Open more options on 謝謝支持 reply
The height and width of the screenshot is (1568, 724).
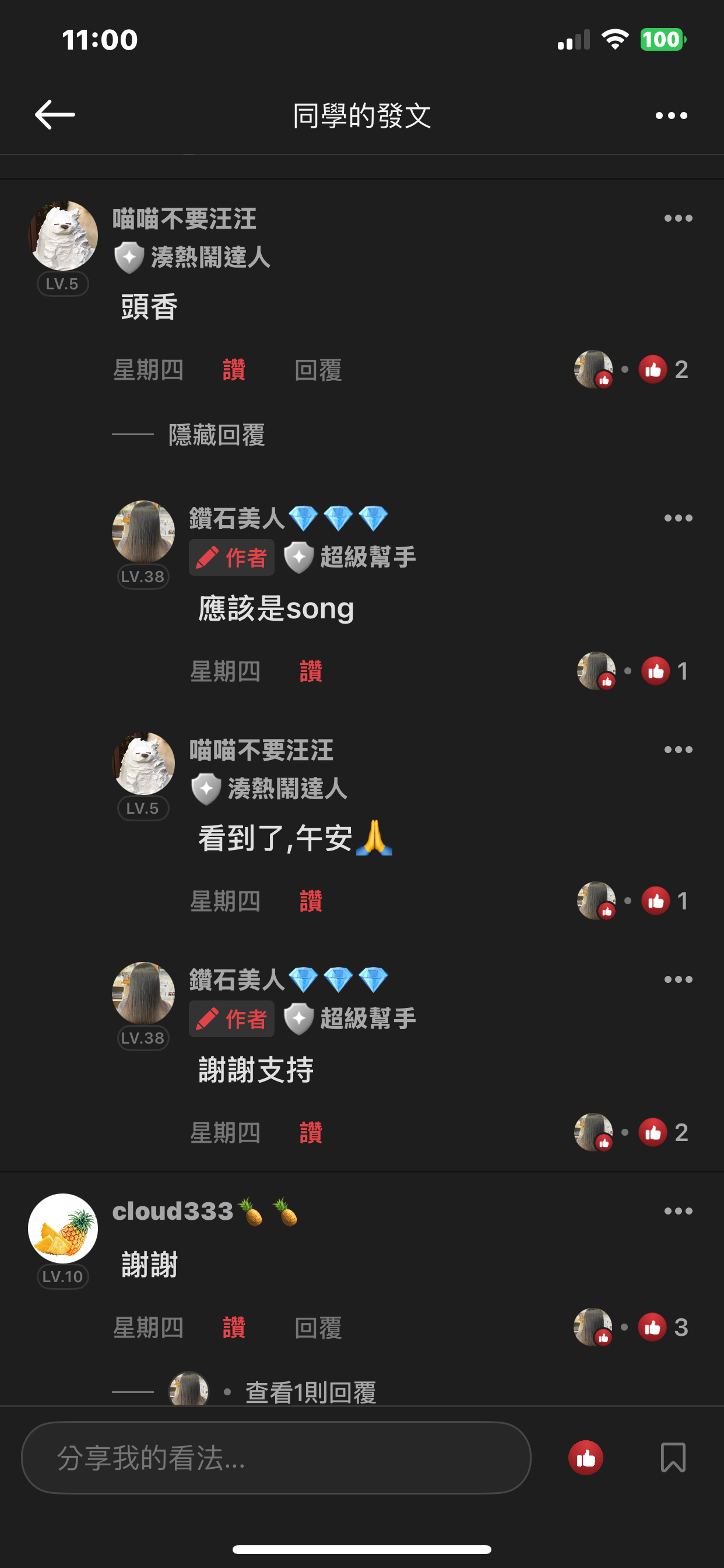point(678,979)
